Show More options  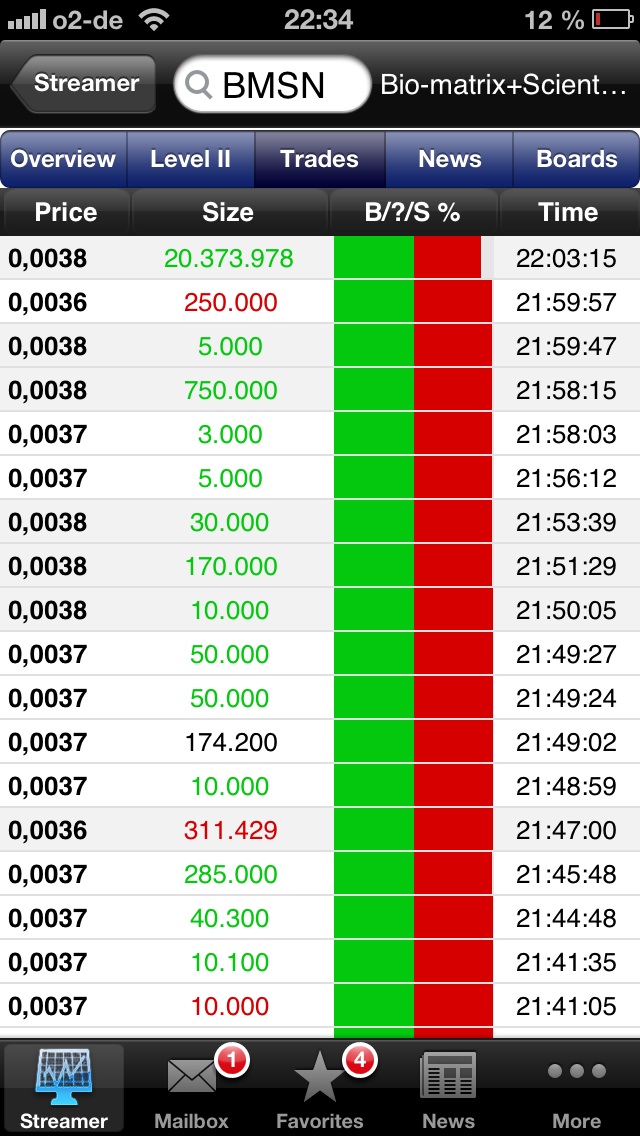(x=576, y=1088)
